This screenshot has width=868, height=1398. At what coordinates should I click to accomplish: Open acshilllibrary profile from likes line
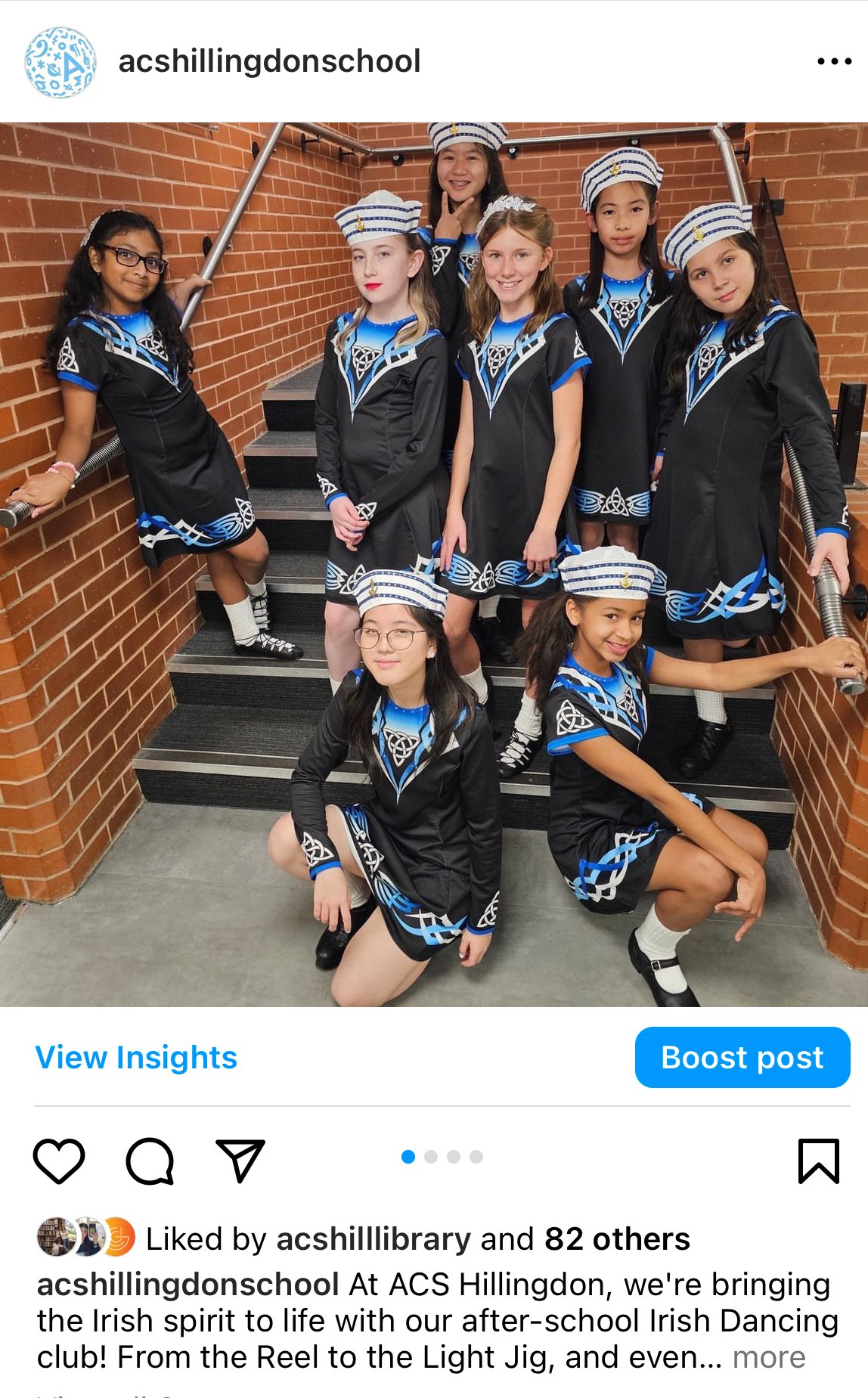[x=374, y=1239]
